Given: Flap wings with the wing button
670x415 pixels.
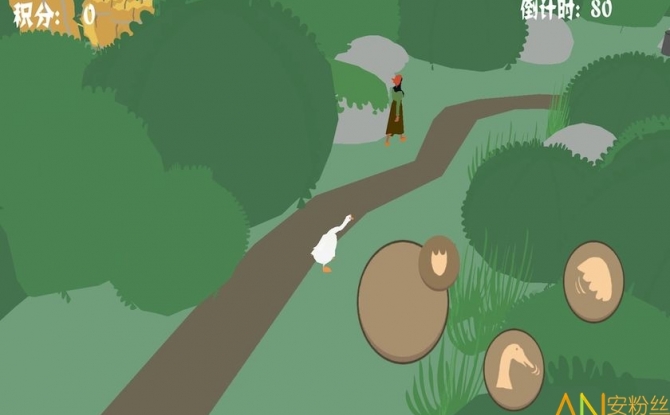Looking at the screenshot, I should (593, 280).
